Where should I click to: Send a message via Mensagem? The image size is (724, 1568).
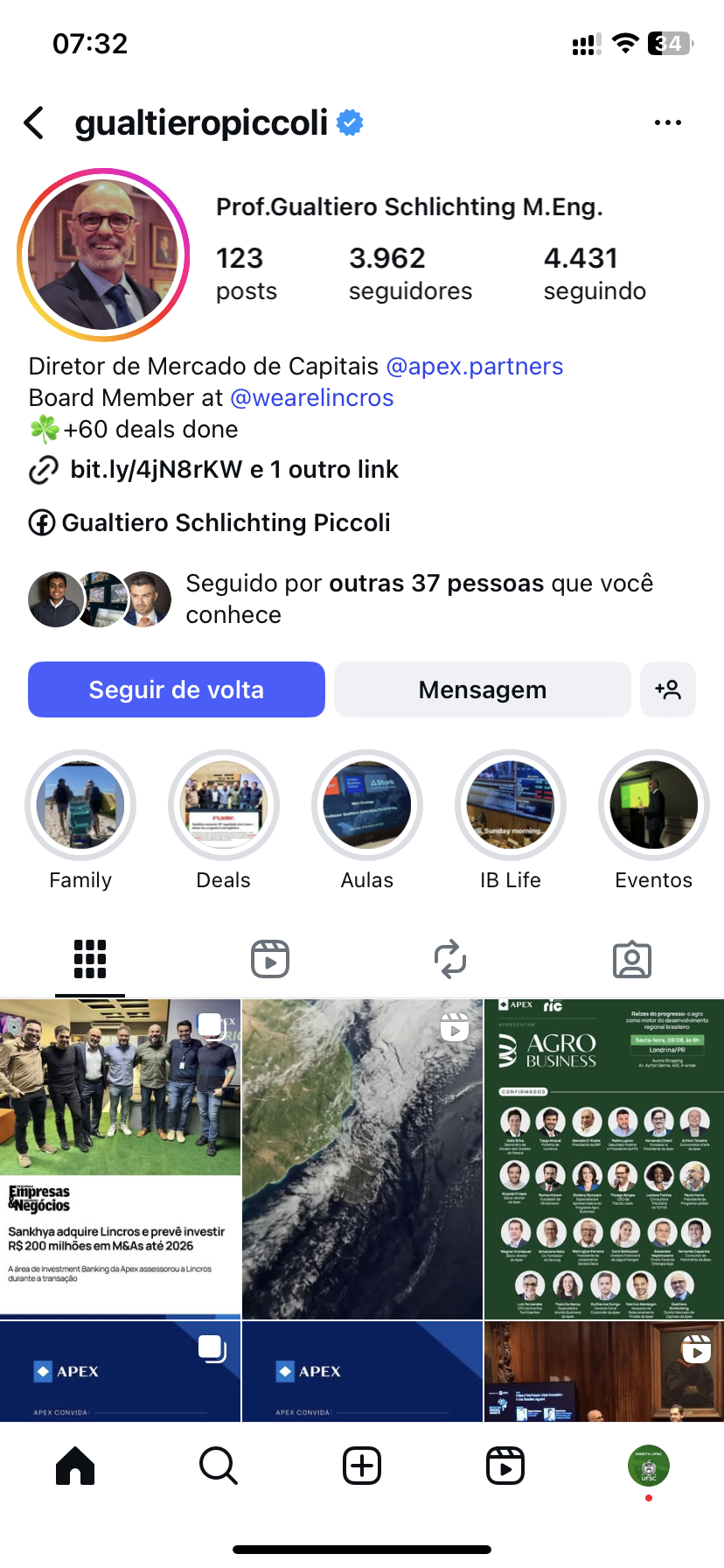point(482,689)
